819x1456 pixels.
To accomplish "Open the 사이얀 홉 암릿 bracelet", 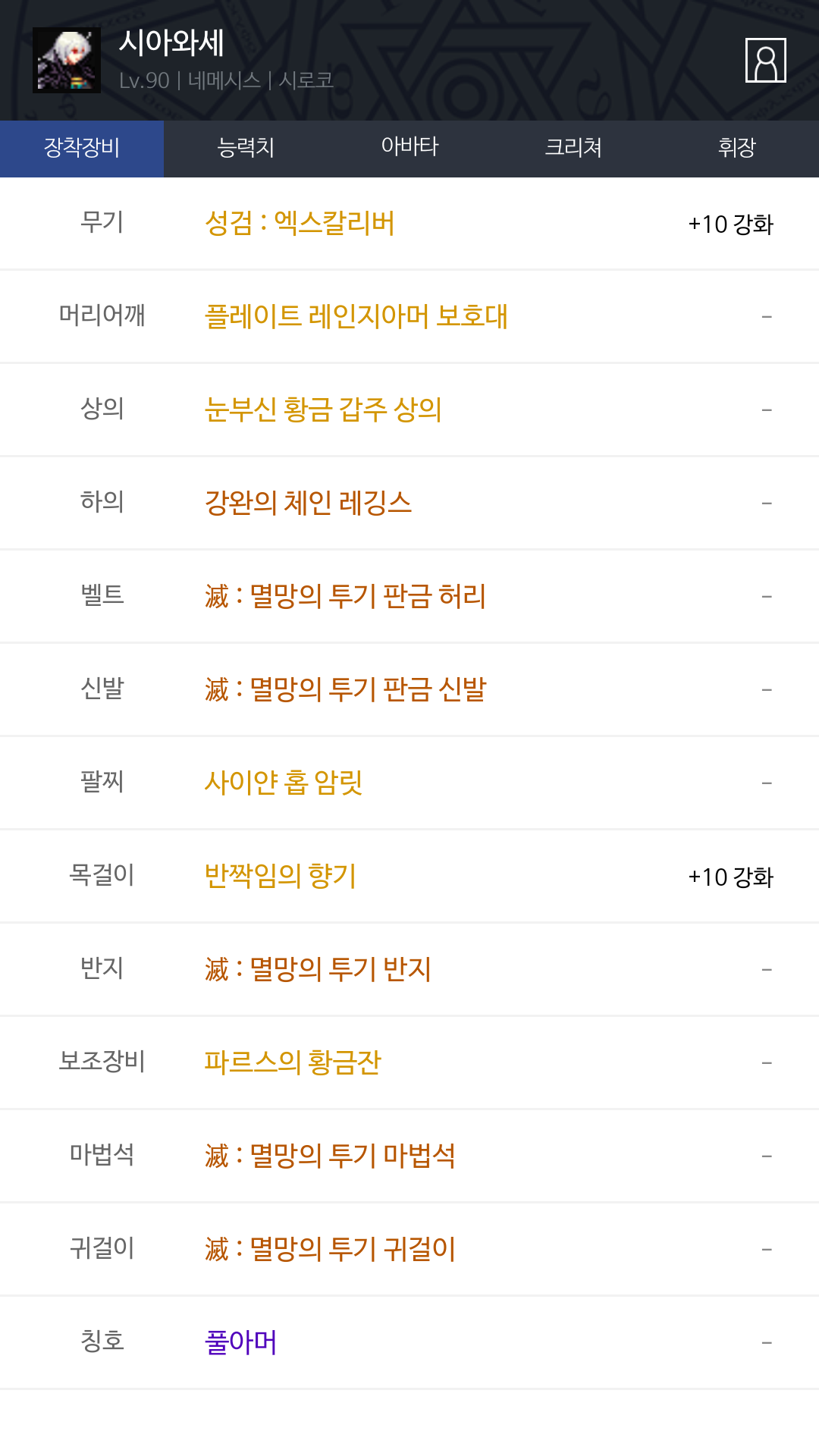I will (x=409, y=783).
